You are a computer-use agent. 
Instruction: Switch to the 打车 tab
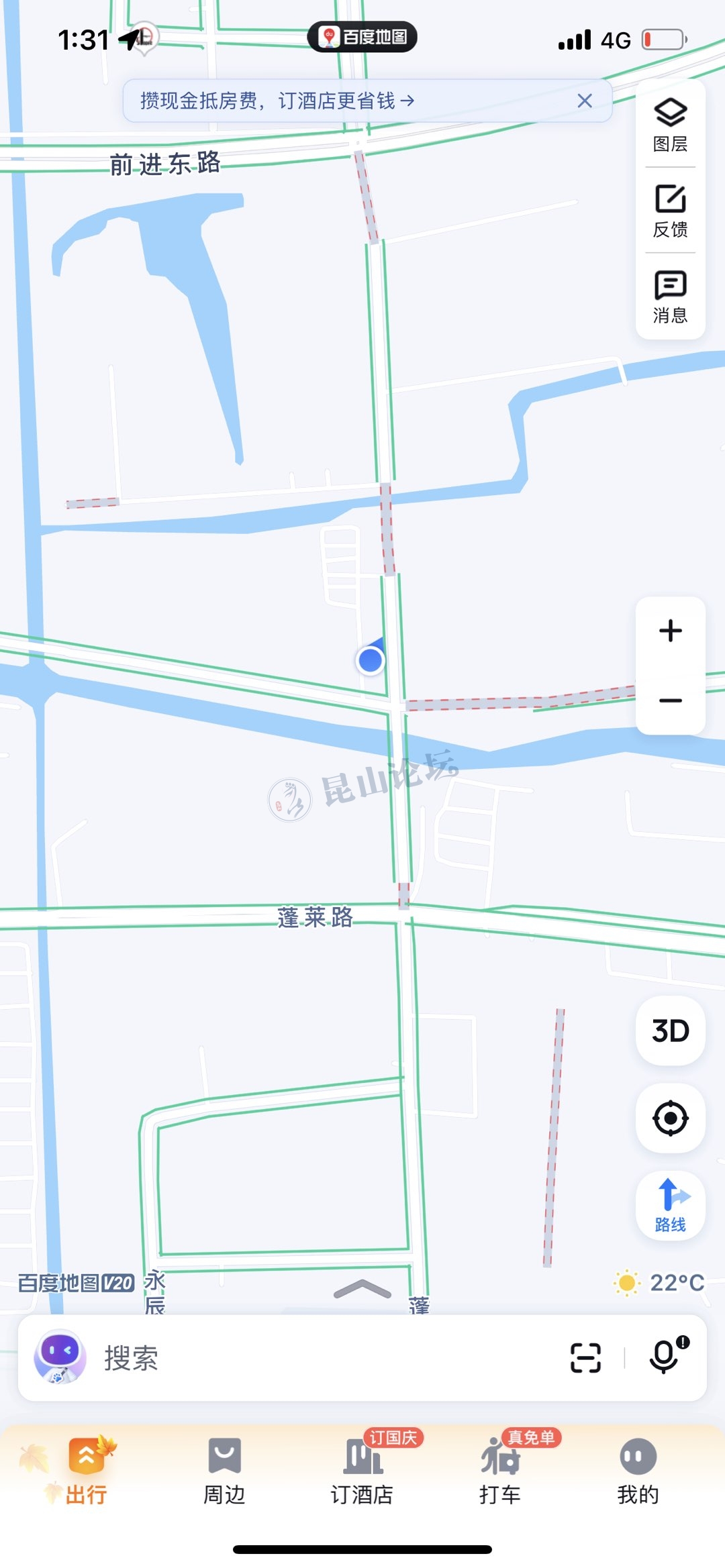[x=500, y=1471]
